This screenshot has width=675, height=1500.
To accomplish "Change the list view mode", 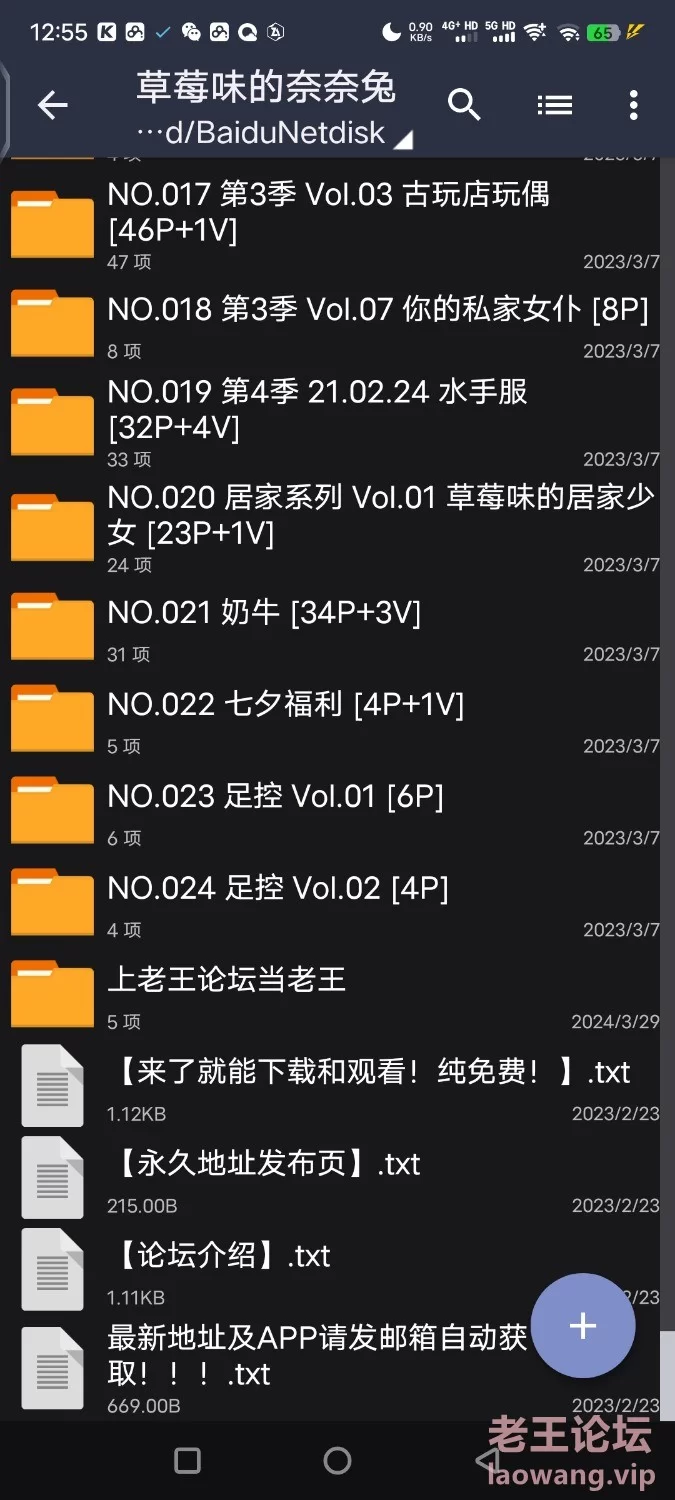I will click(554, 105).
